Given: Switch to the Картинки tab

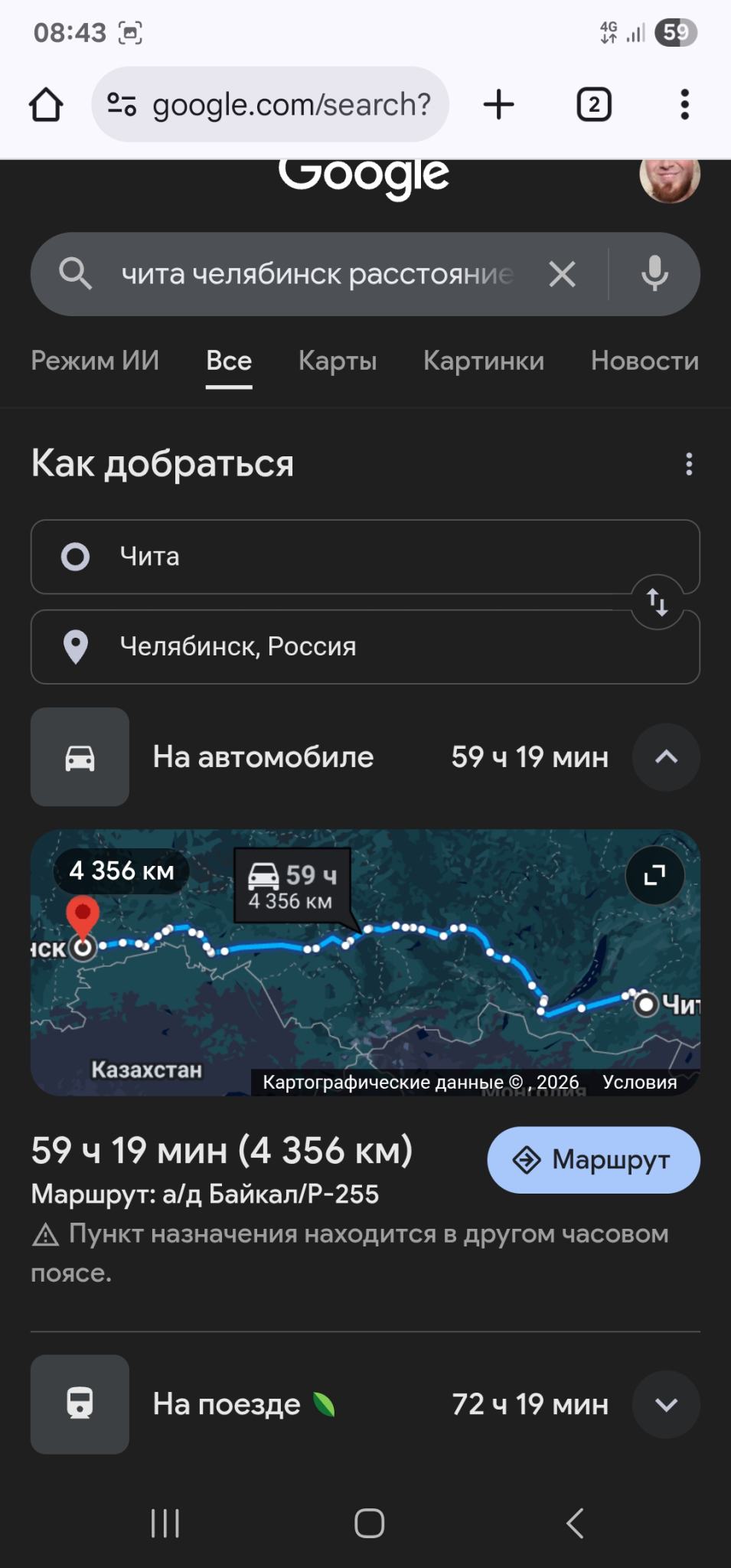Looking at the screenshot, I should click(x=484, y=361).
